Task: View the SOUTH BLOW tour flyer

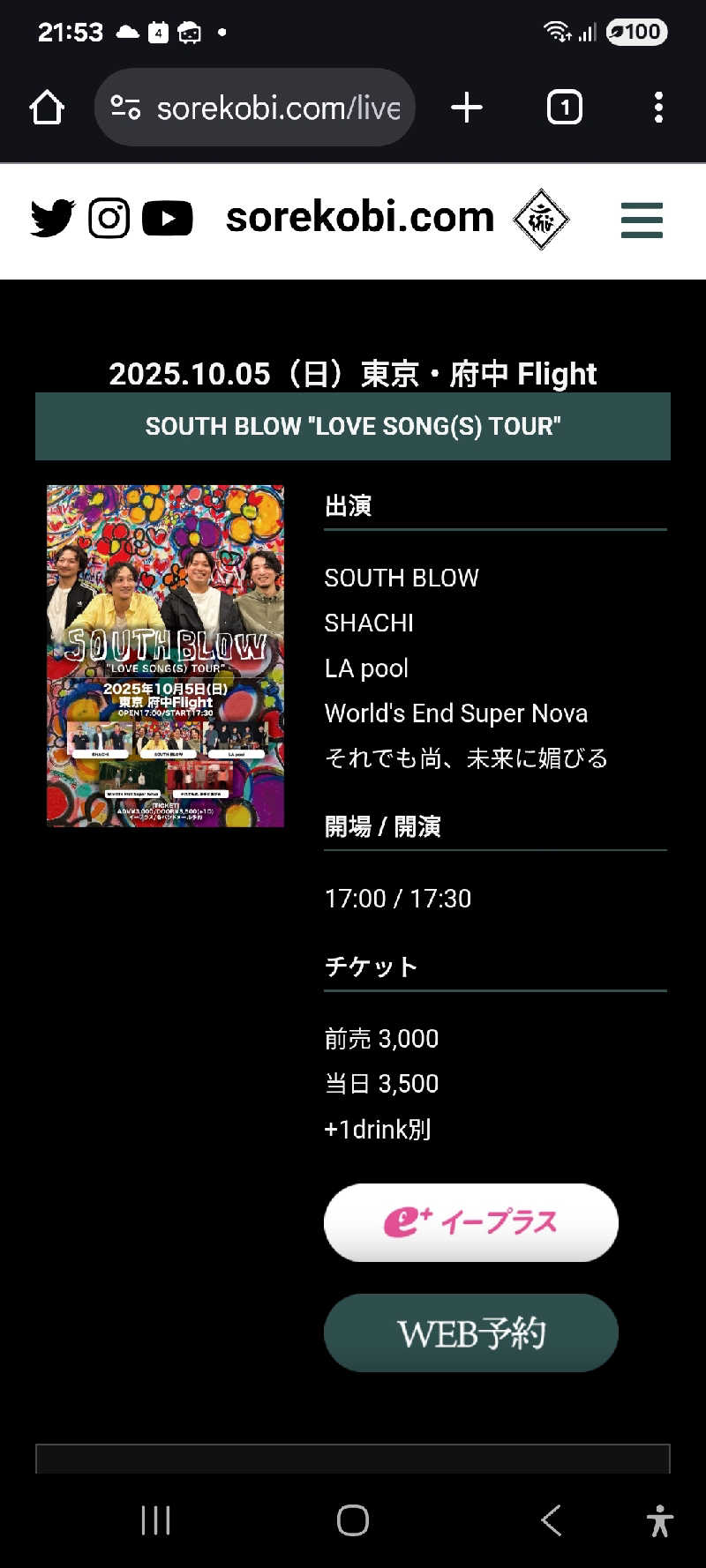Action: pos(165,655)
